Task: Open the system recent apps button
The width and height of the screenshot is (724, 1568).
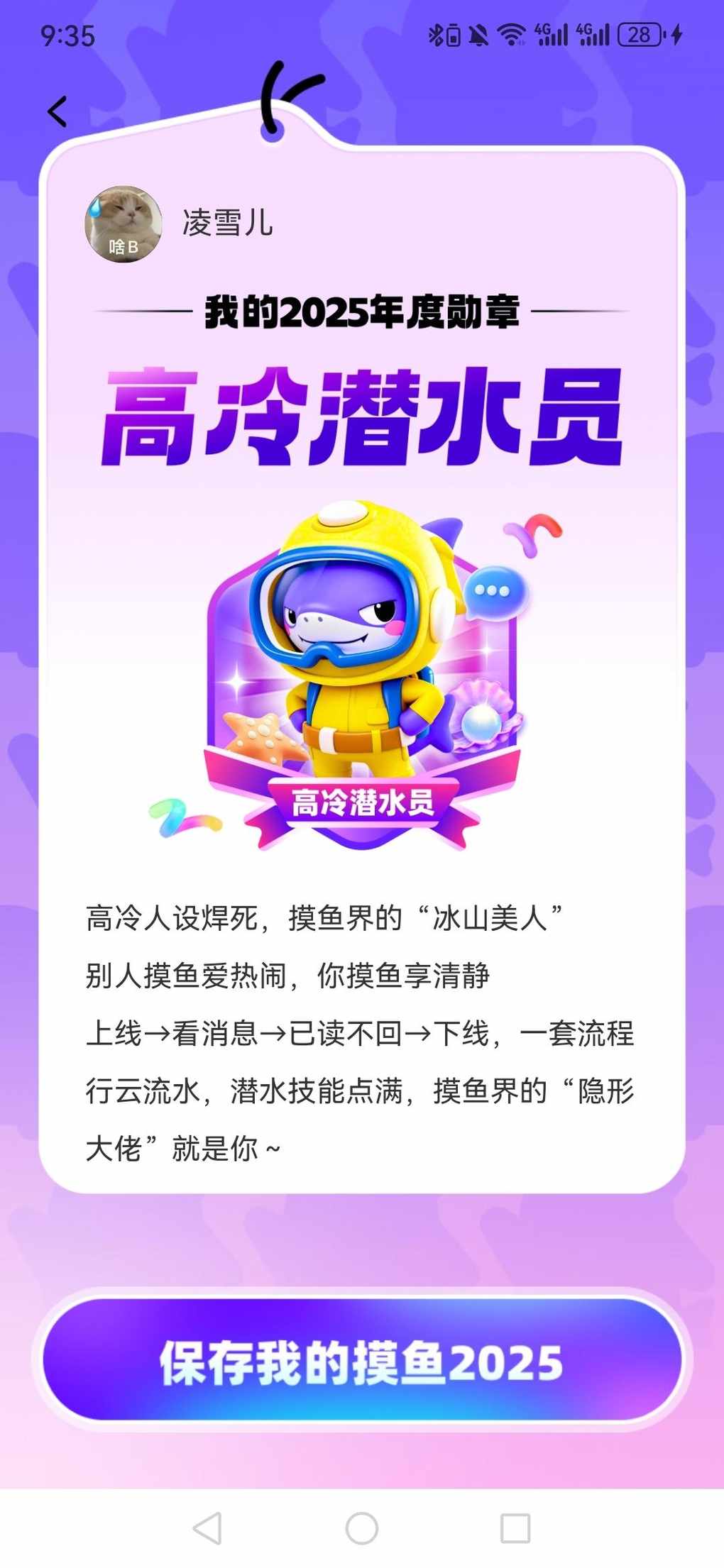Action: (x=515, y=1528)
